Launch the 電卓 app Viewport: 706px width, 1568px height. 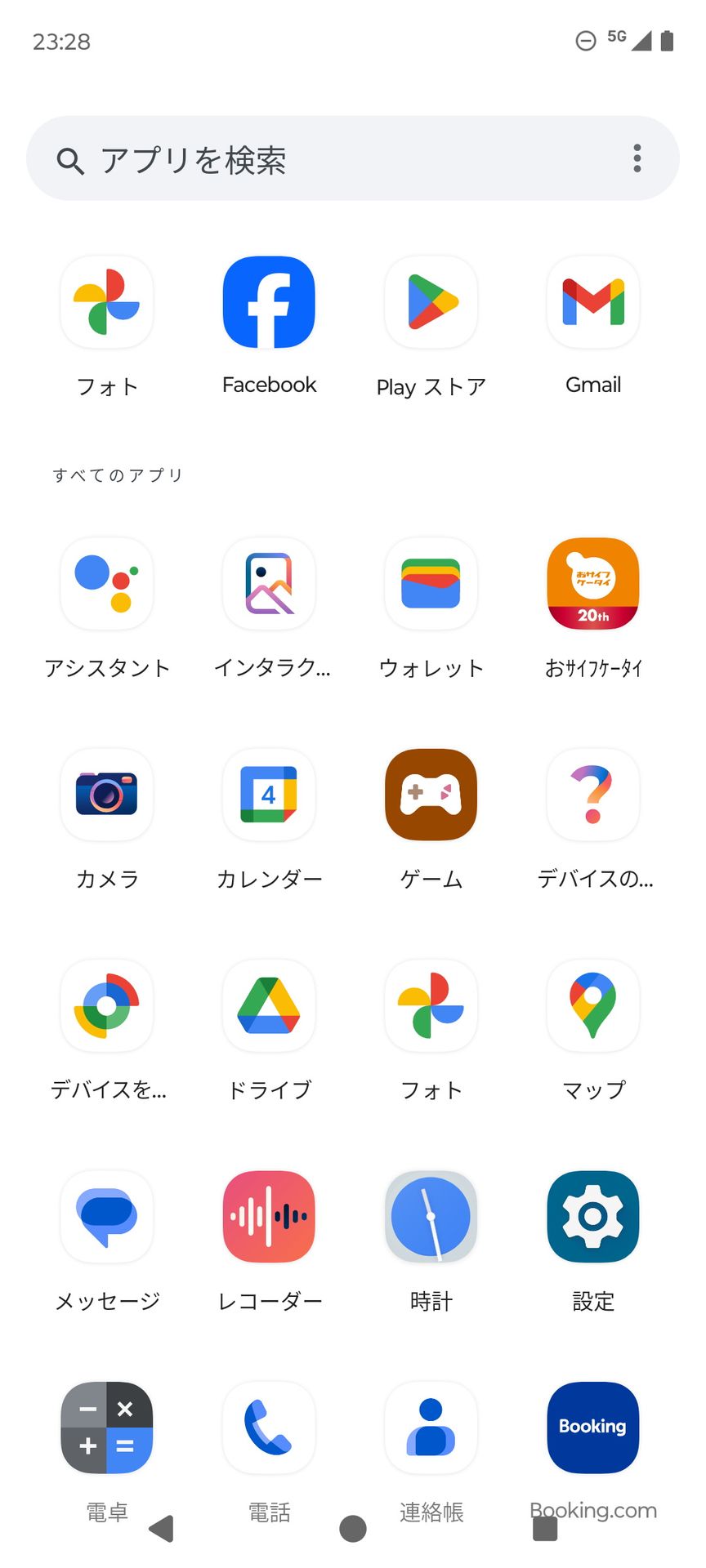coord(107,1428)
